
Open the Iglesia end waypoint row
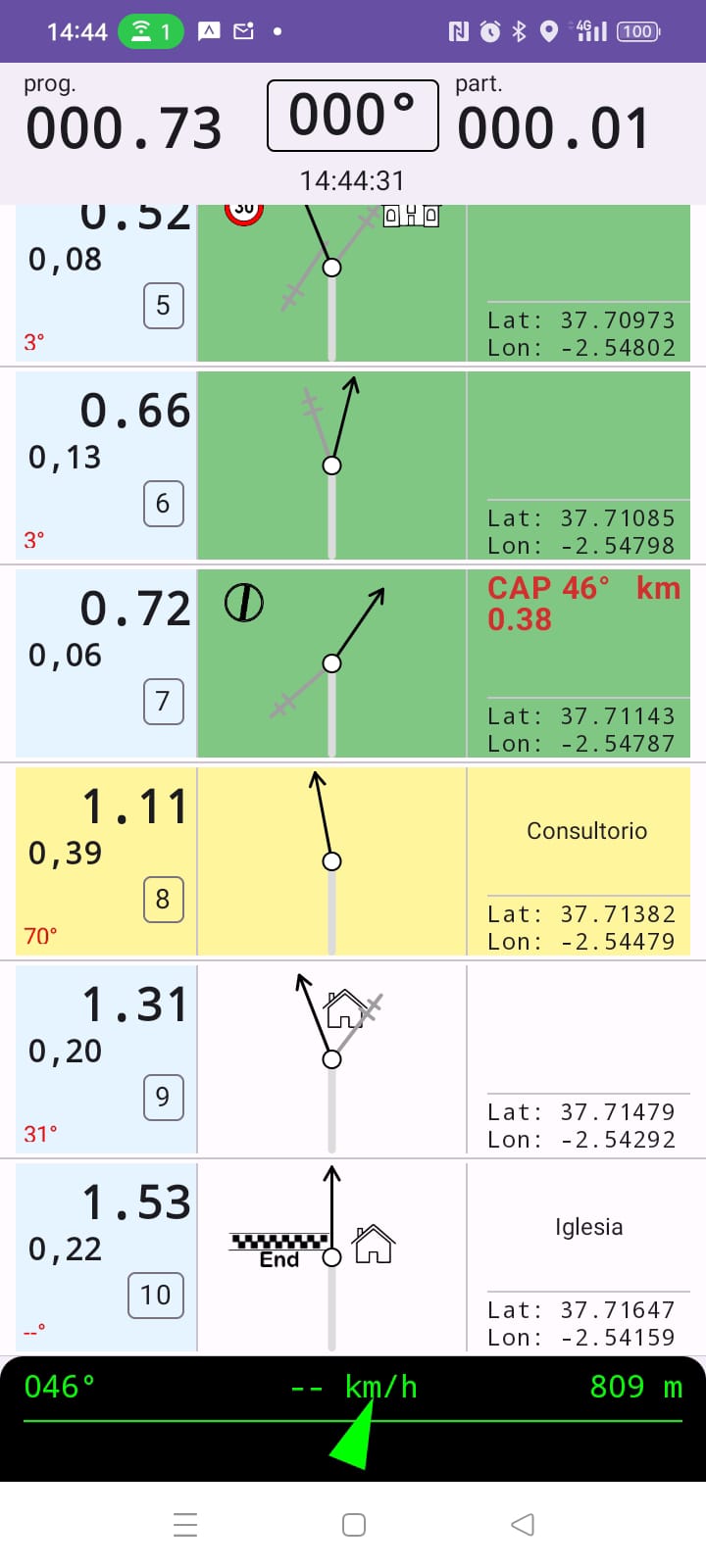(353, 1257)
